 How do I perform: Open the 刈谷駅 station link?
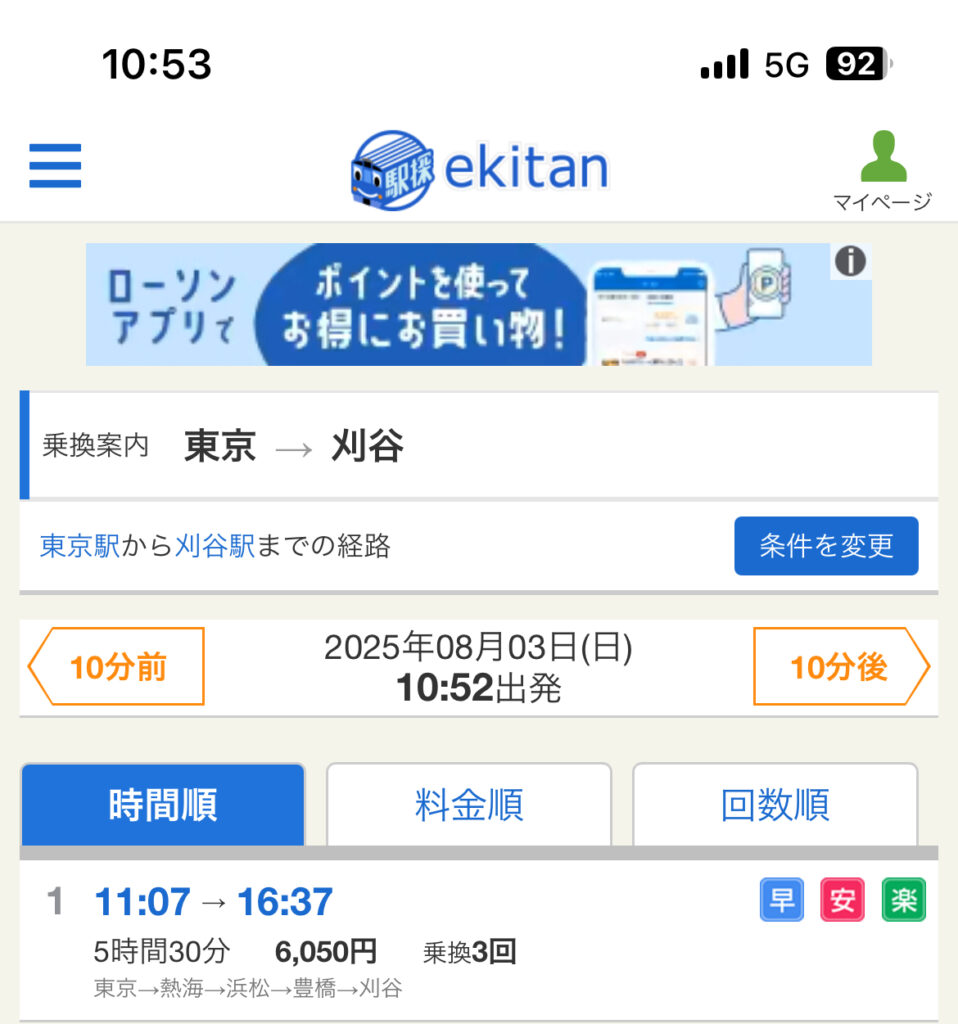[215, 546]
